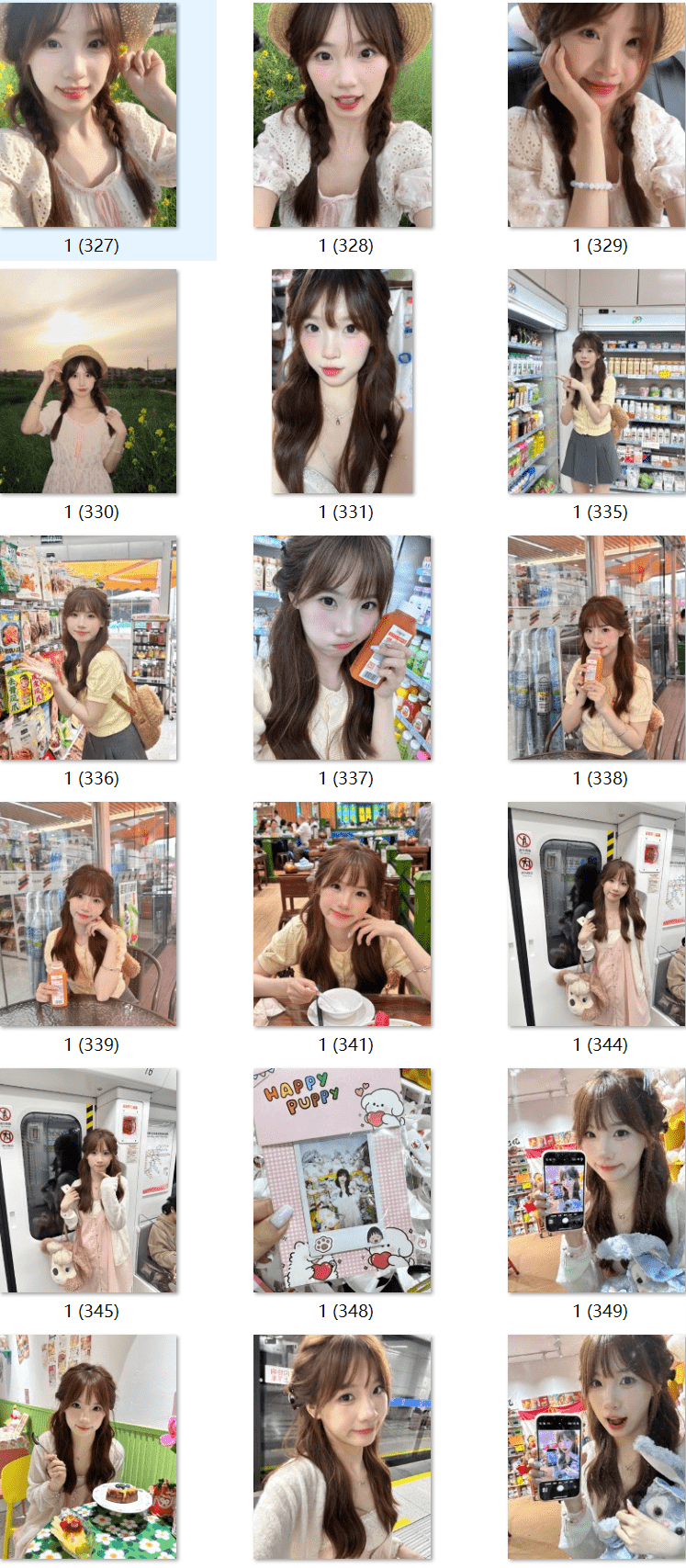The width and height of the screenshot is (686, 1568).
Task: Select image file 1 (349)
Action: (x=597, y=1180)
